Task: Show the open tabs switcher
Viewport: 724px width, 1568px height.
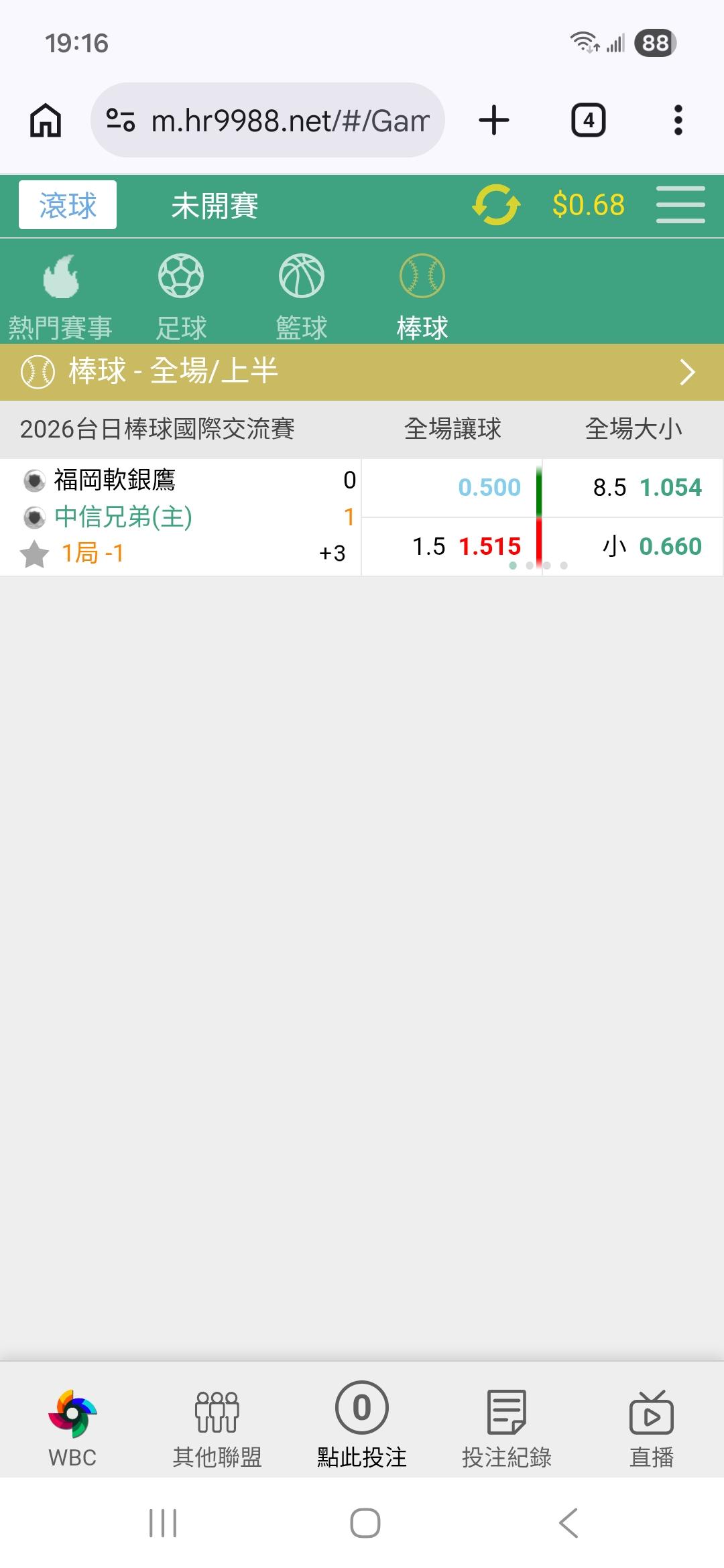Action: (588, 121)
